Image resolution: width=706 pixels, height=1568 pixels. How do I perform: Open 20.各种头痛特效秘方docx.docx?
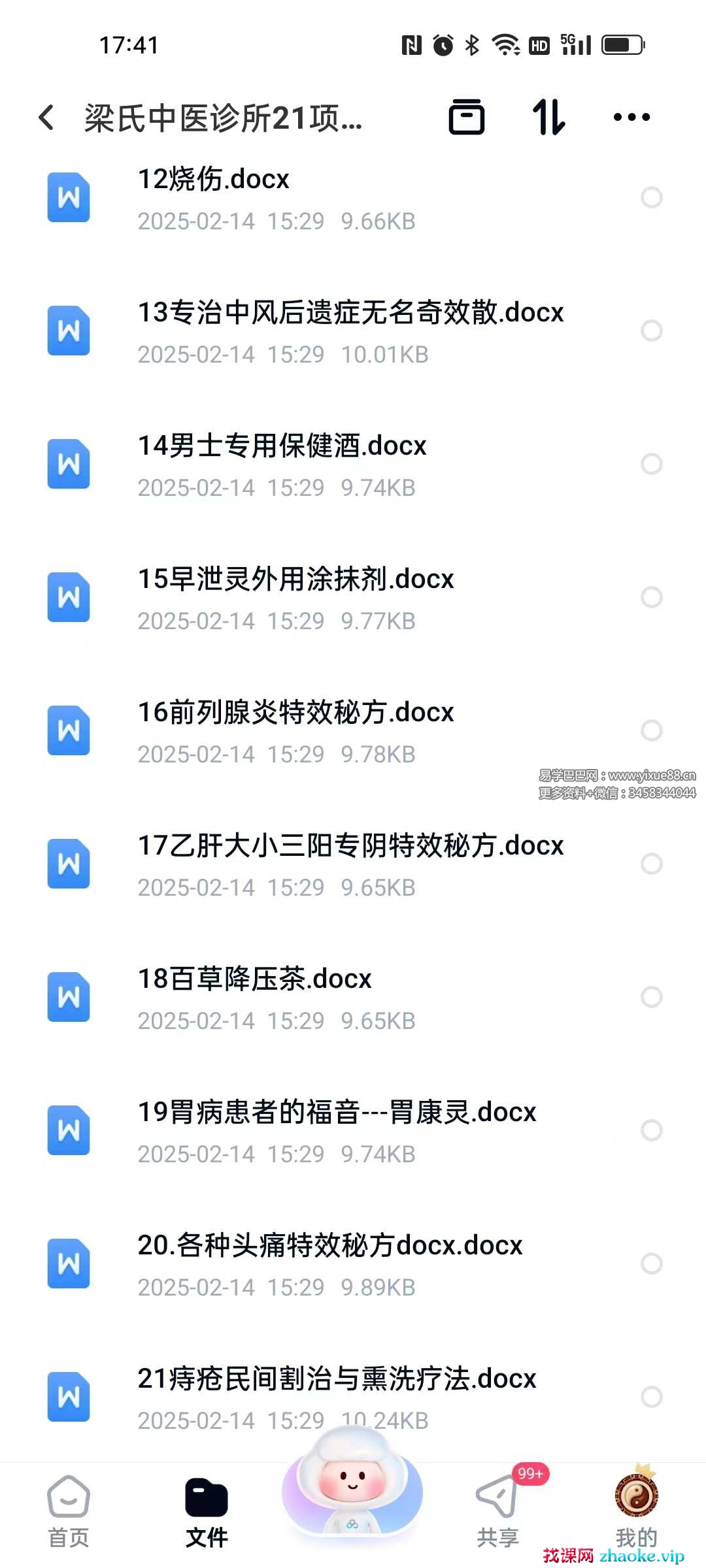[329, 1246]
